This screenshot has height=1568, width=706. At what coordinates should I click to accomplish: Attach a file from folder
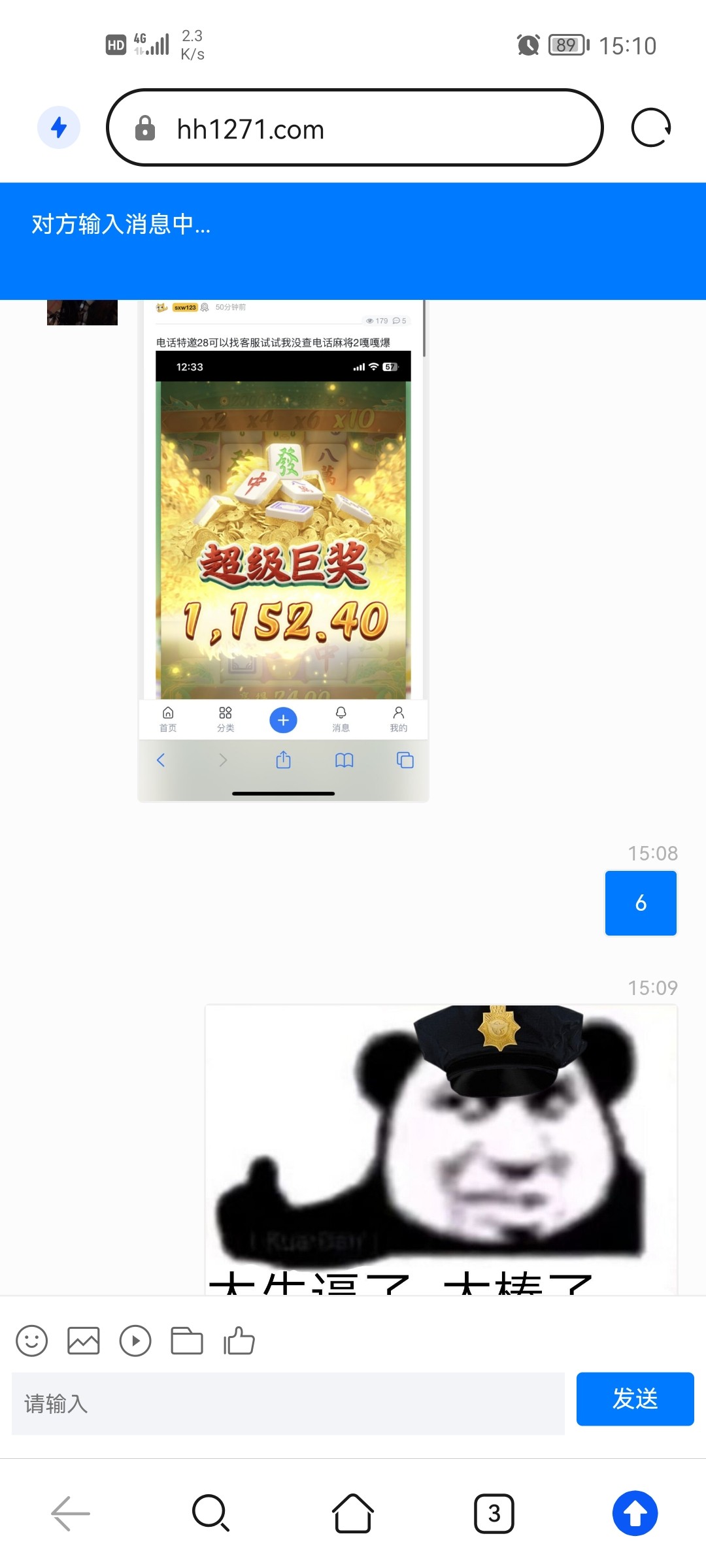pos(187,1341)
